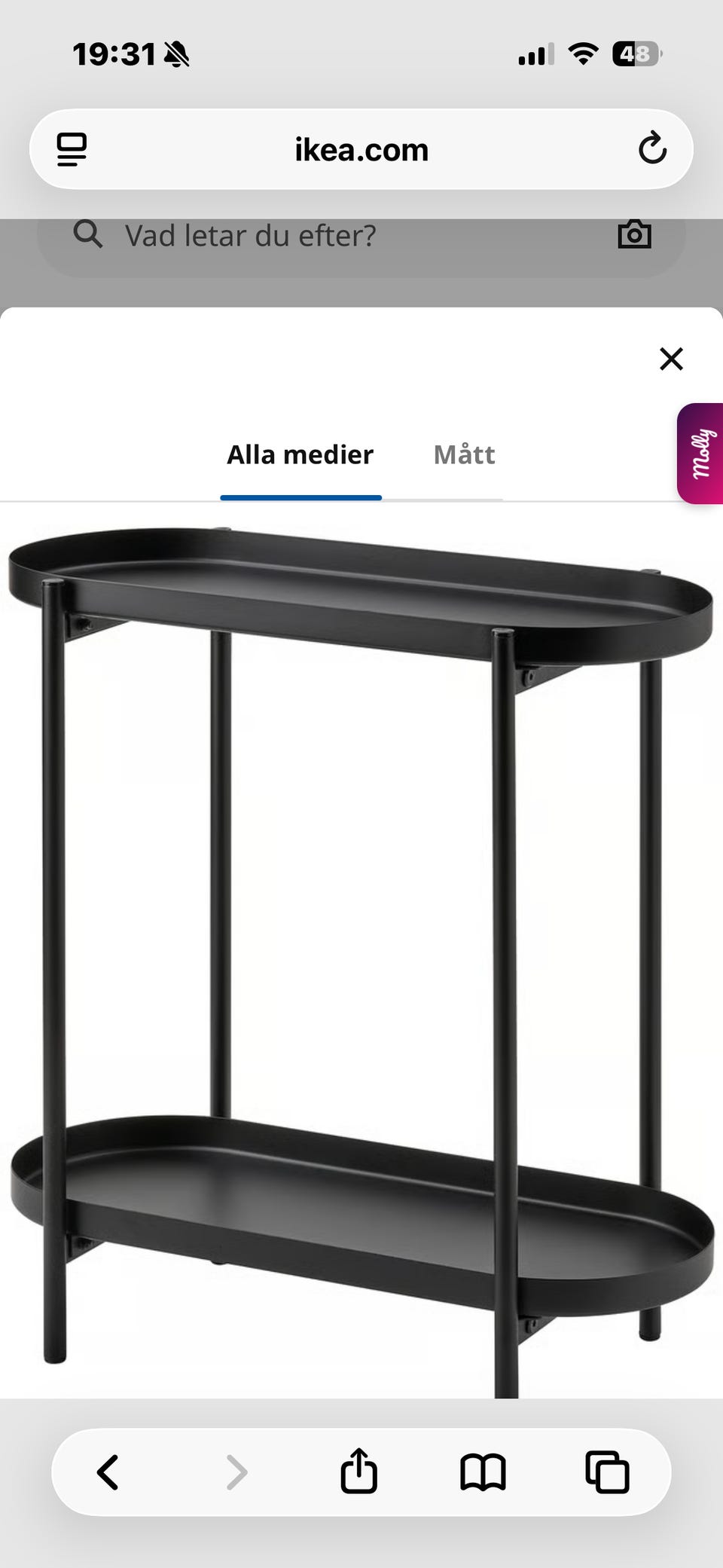Close the media viewer overlay
The width and height of the screenshot is (723, 1568).
tap(670, 359)
